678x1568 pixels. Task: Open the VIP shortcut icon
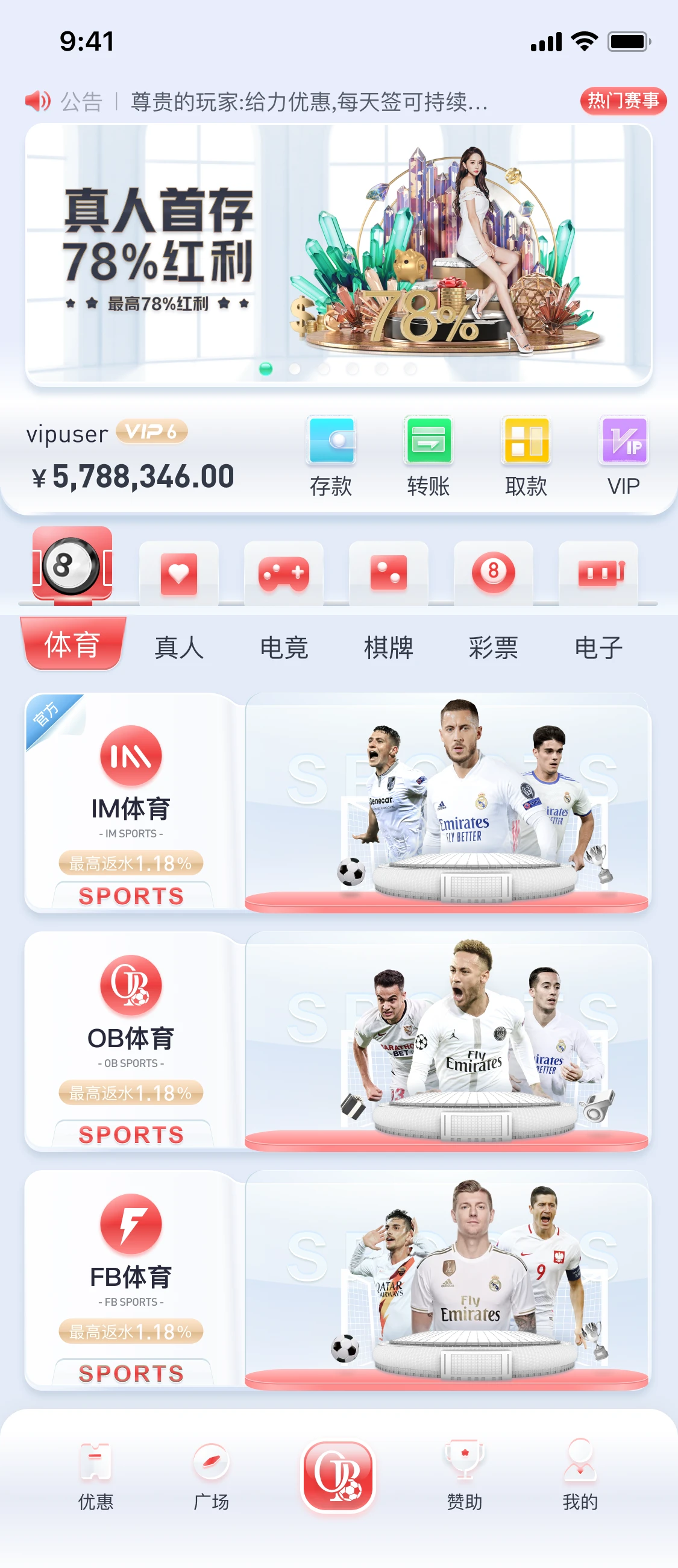[x=623, y=457]
